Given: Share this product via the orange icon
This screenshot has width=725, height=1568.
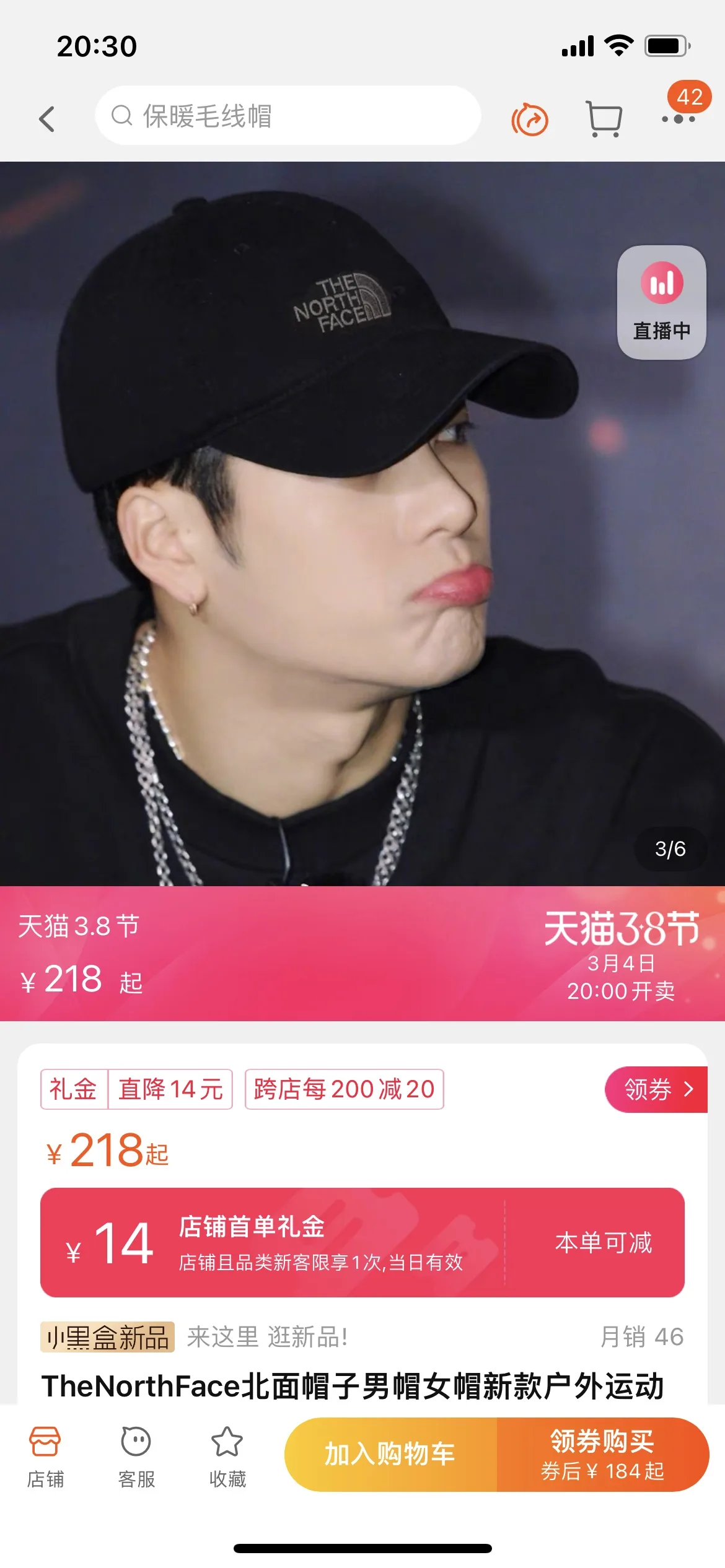Looking at the screenshot, I should pos(530,119).
